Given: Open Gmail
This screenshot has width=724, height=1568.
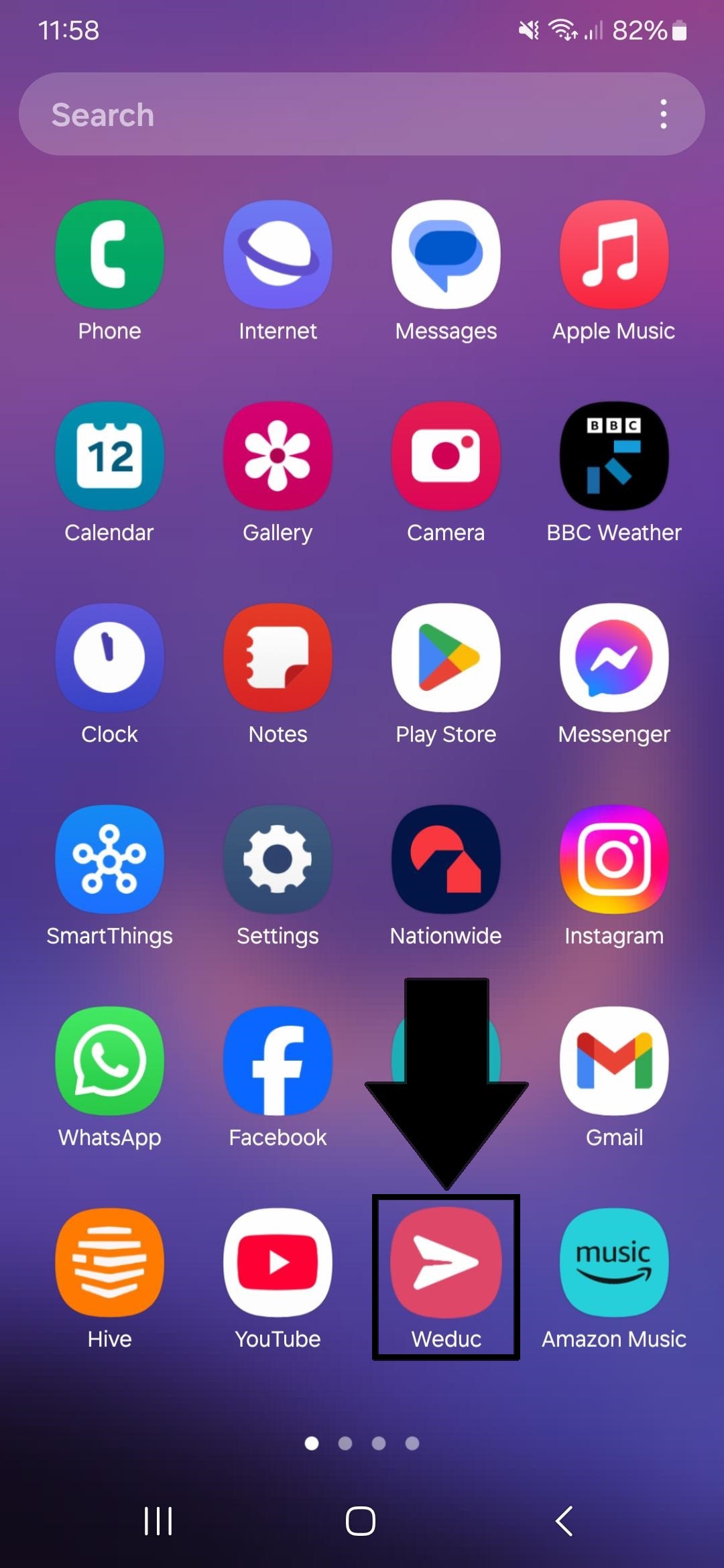Looking at the screenshot, I should pyautogui.click(x=614, y=1062).
